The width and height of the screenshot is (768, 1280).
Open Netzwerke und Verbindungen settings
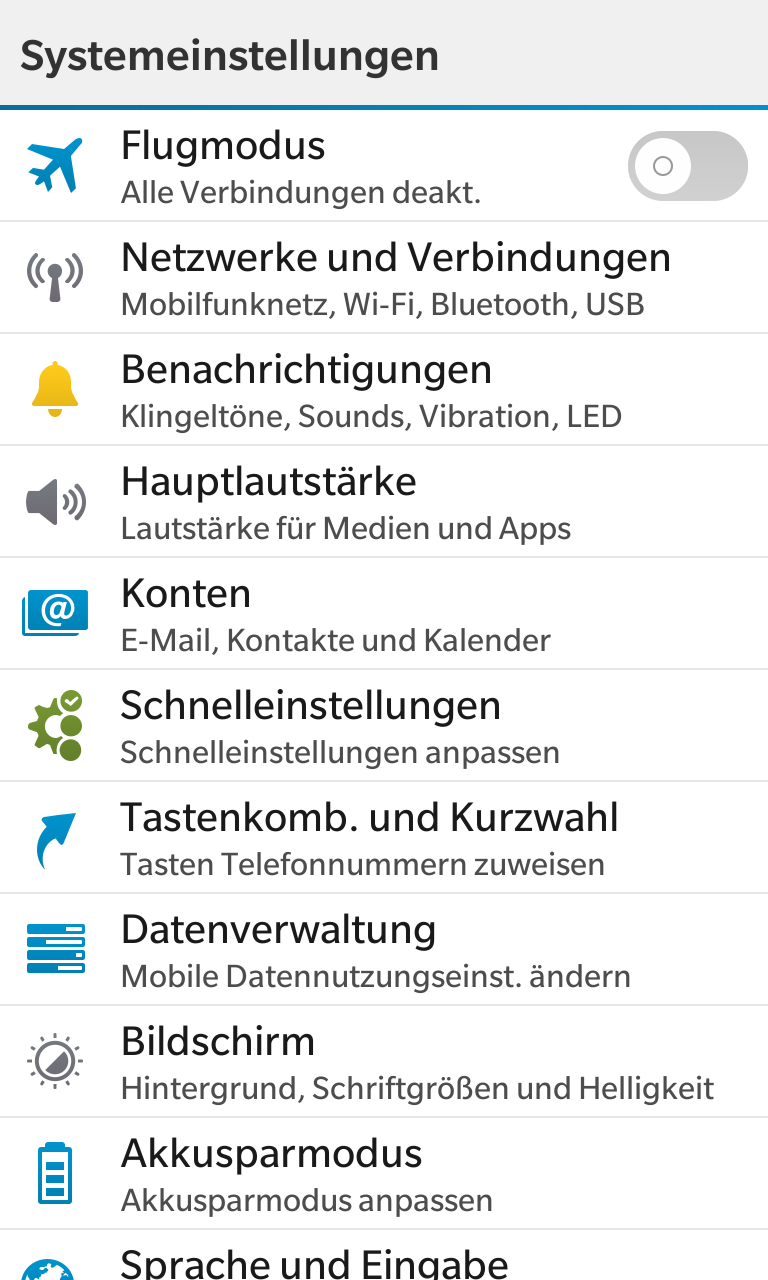(x=384, y=277)
